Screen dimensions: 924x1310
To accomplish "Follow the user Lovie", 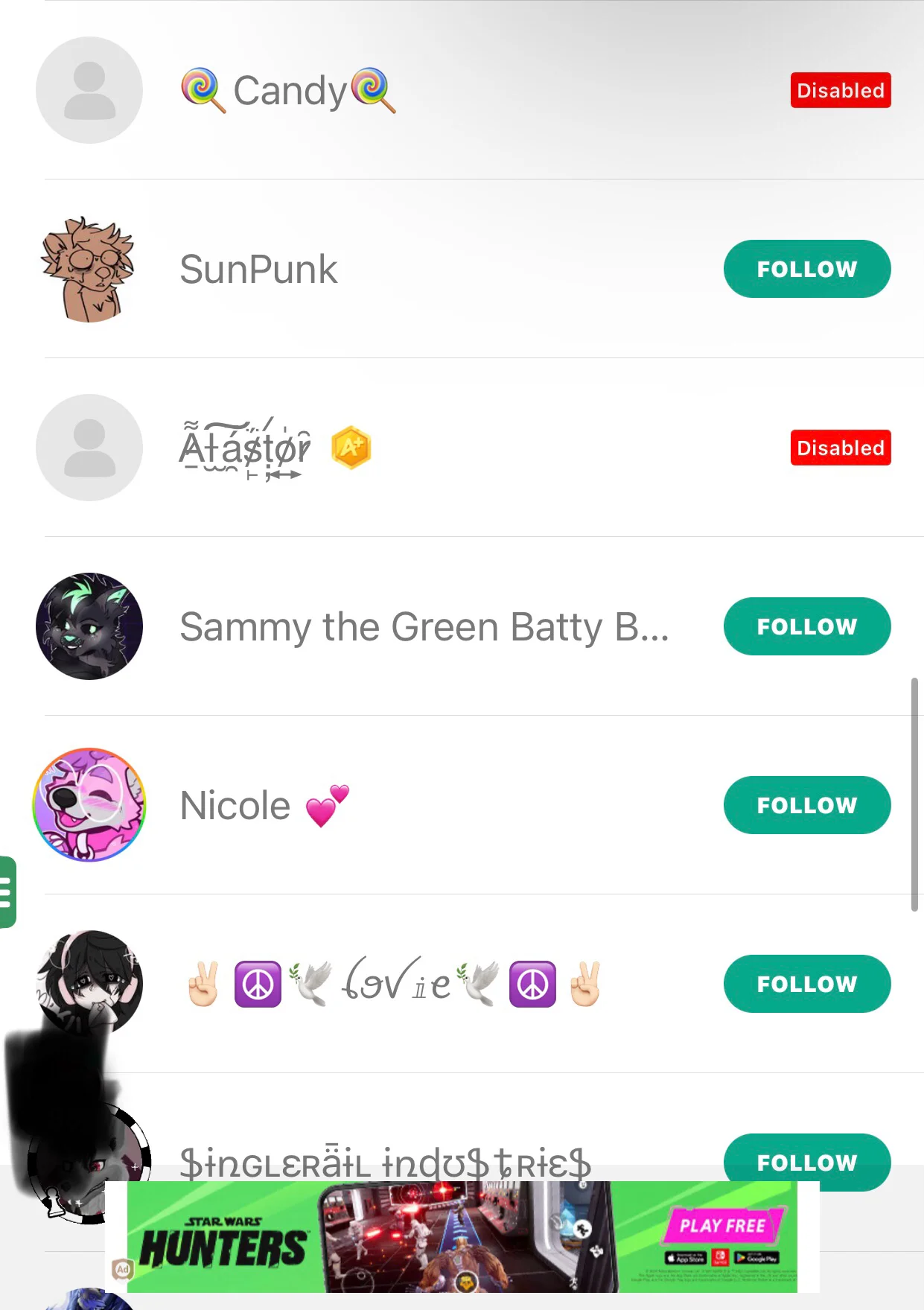I will click(x=806, y=984).
